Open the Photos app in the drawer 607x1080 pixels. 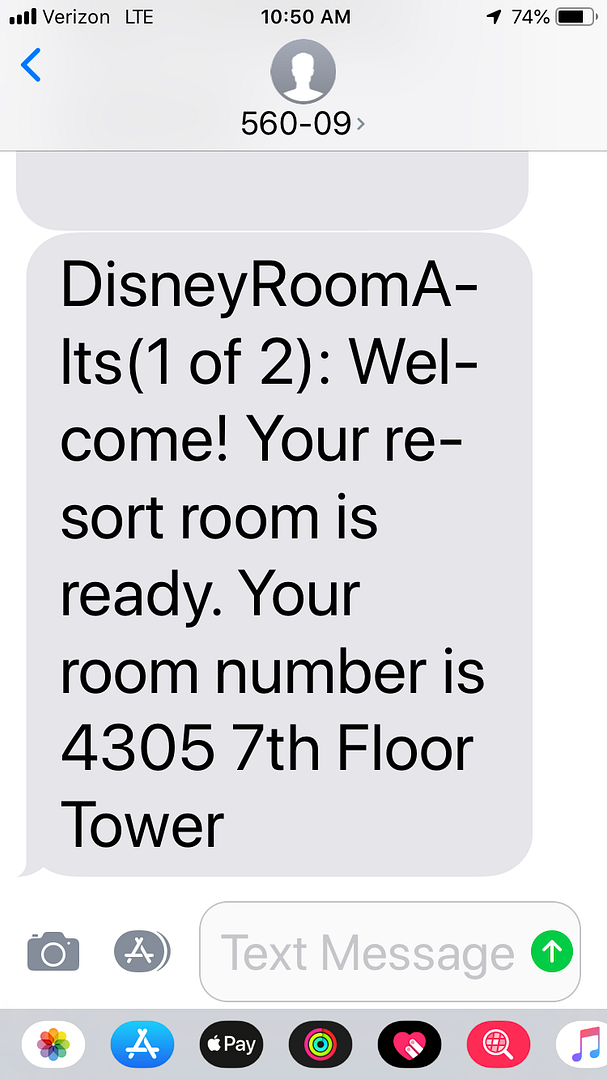coord(53,1044)
